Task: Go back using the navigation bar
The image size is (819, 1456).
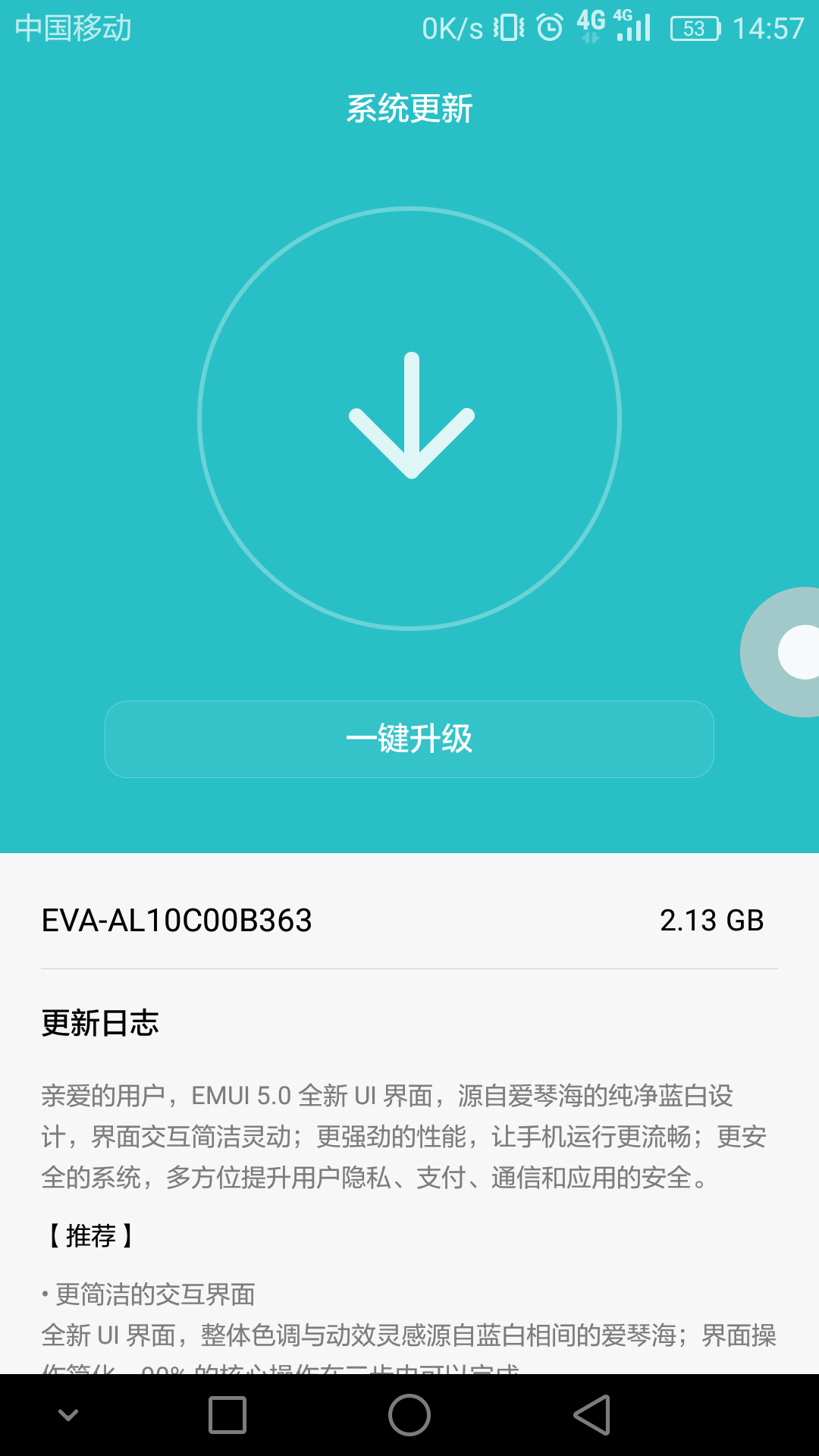Action: click(x=592, y=1415)
